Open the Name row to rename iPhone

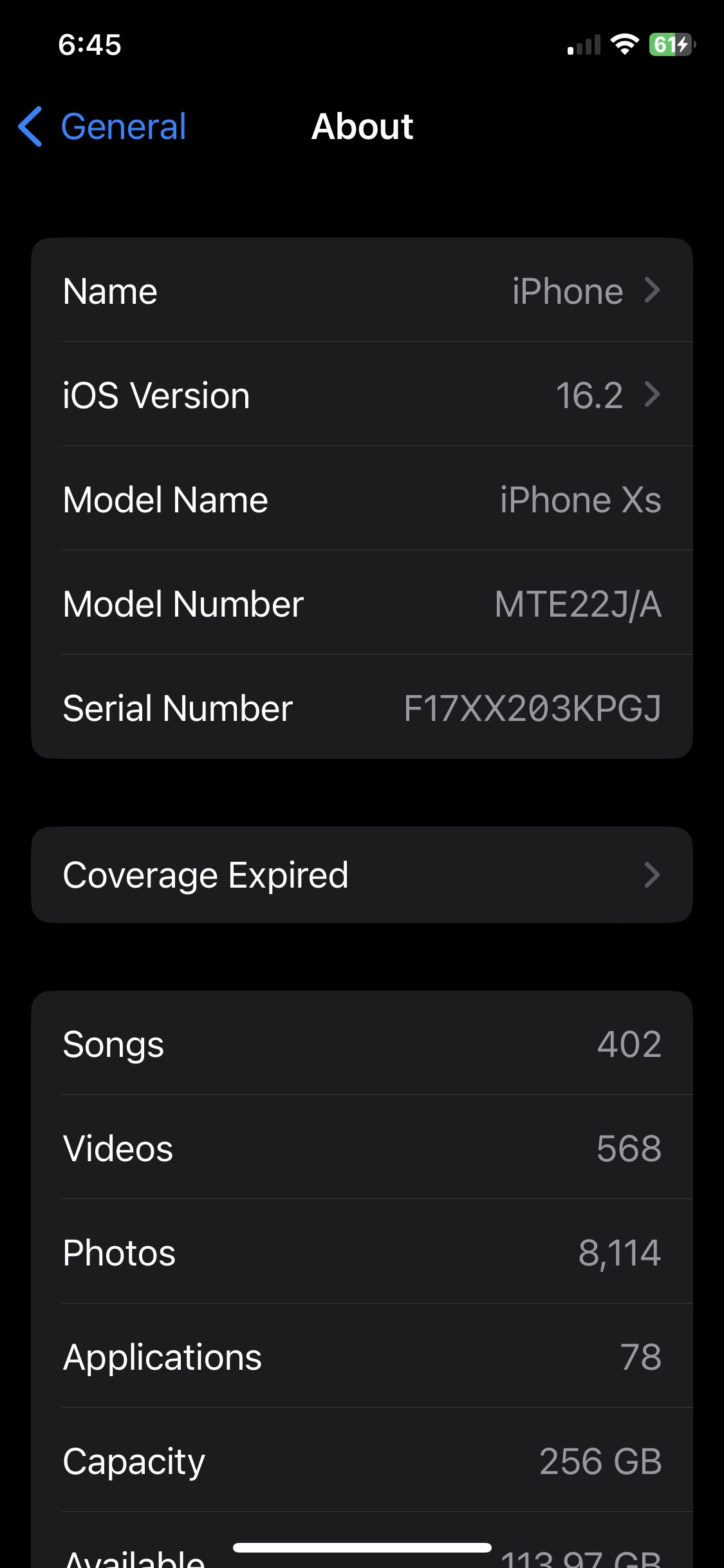[x=362, y=291]
